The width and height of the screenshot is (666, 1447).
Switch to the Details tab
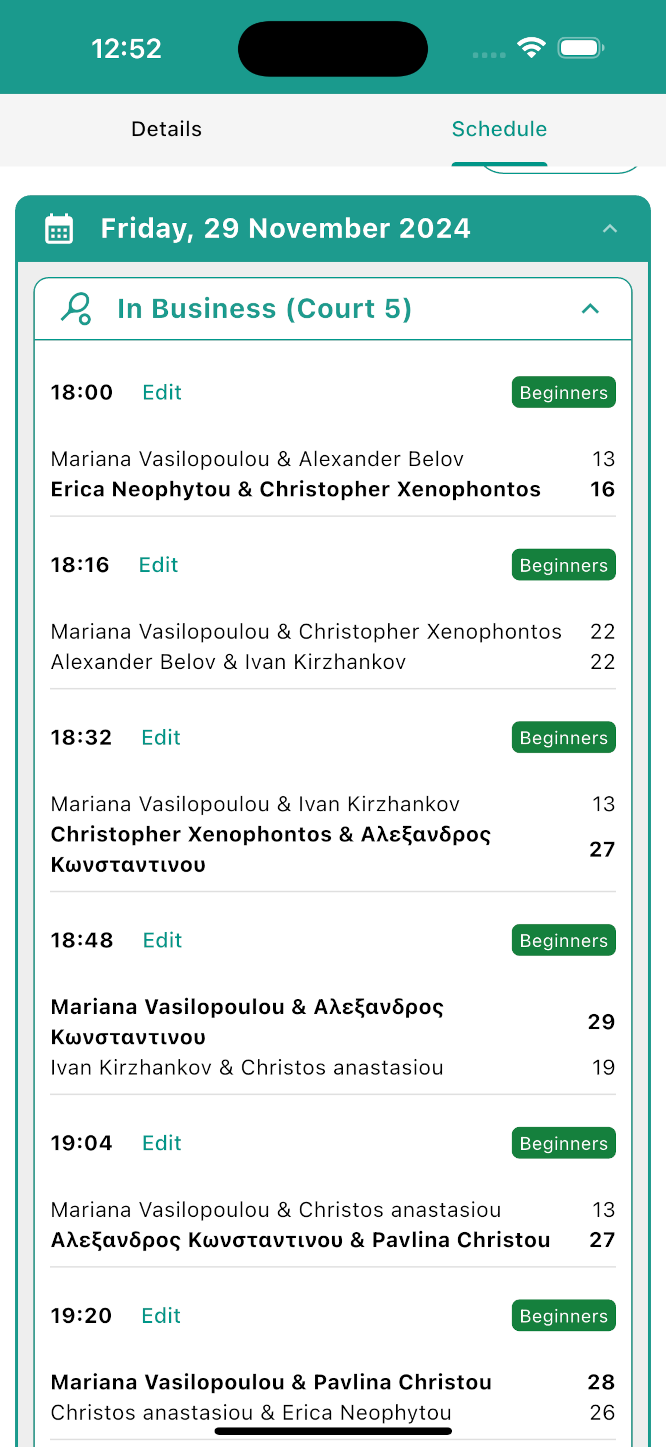[x=166, y=129]
